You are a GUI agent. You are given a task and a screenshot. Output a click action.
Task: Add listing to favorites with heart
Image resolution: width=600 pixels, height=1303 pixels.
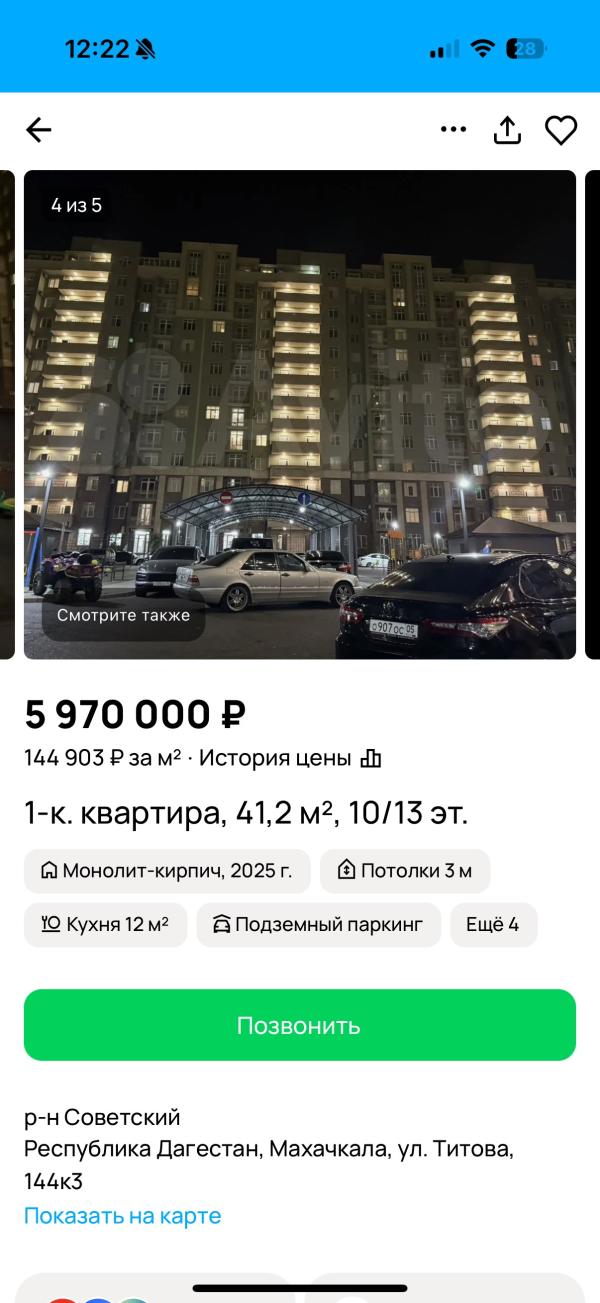(560, 130)
